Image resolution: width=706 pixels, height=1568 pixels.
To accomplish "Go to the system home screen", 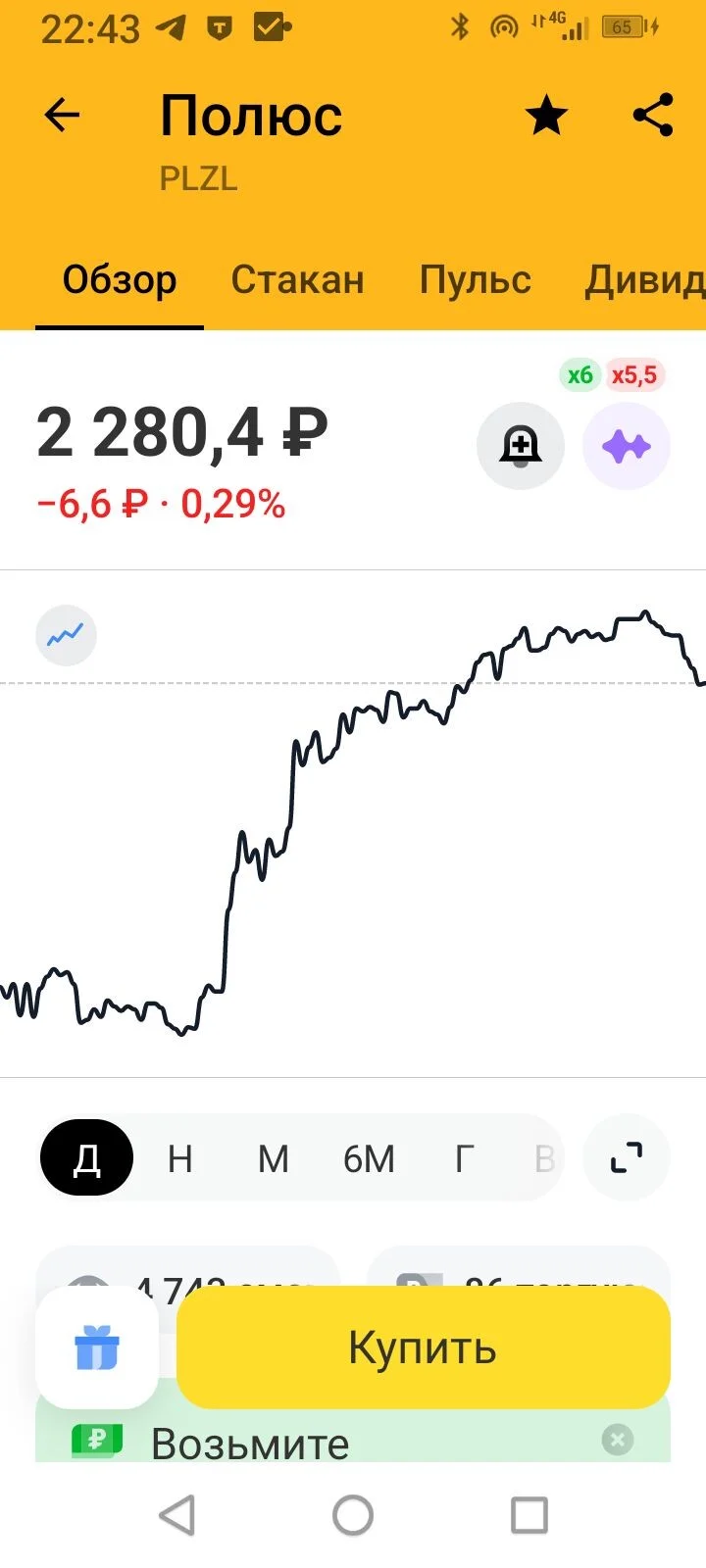I will pyautogui.click(x=353, y=1515).
